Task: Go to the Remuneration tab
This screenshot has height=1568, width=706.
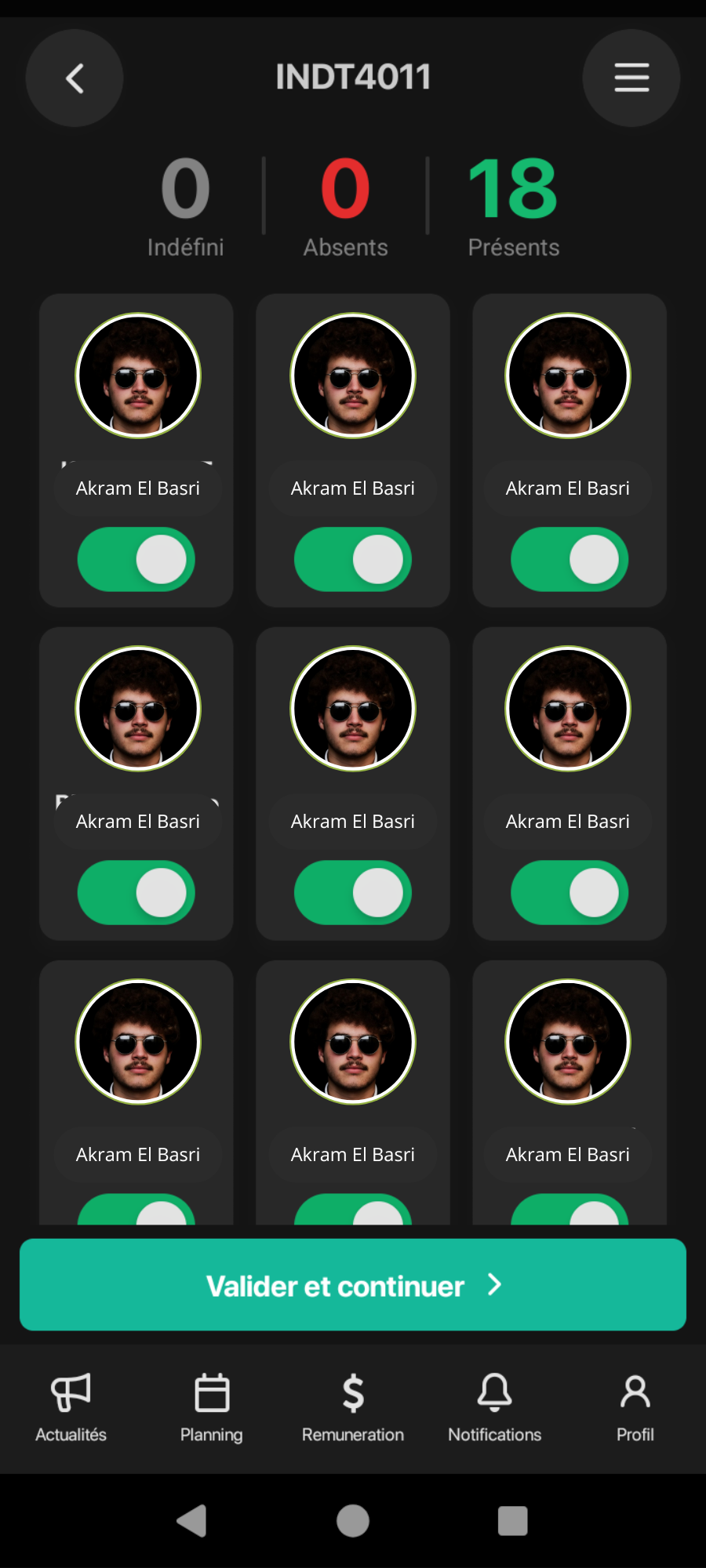Action: pyautogui.click(x=353, y=1407)
